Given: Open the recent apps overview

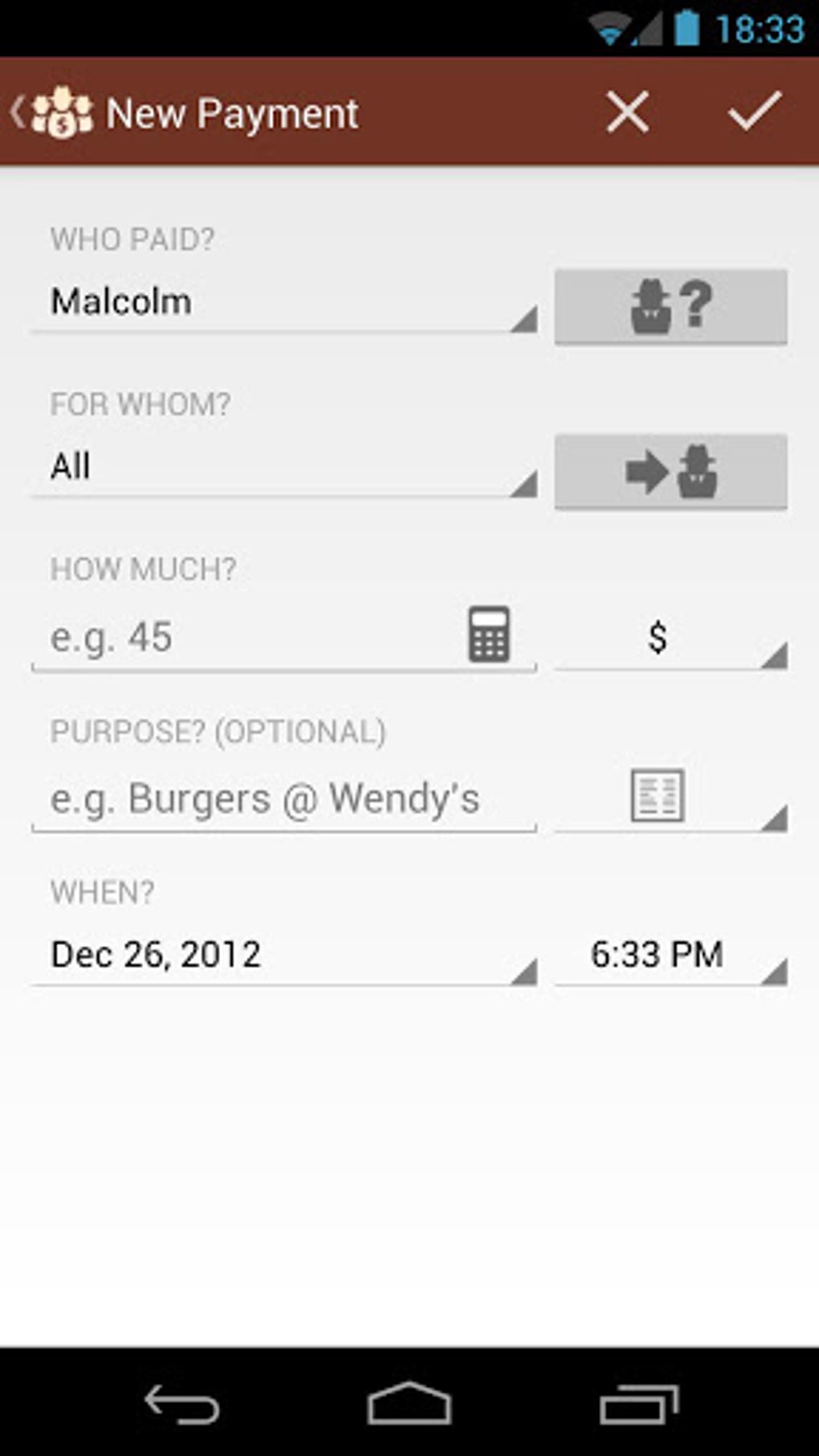Looking at the screenshot, I should 638,1404.
